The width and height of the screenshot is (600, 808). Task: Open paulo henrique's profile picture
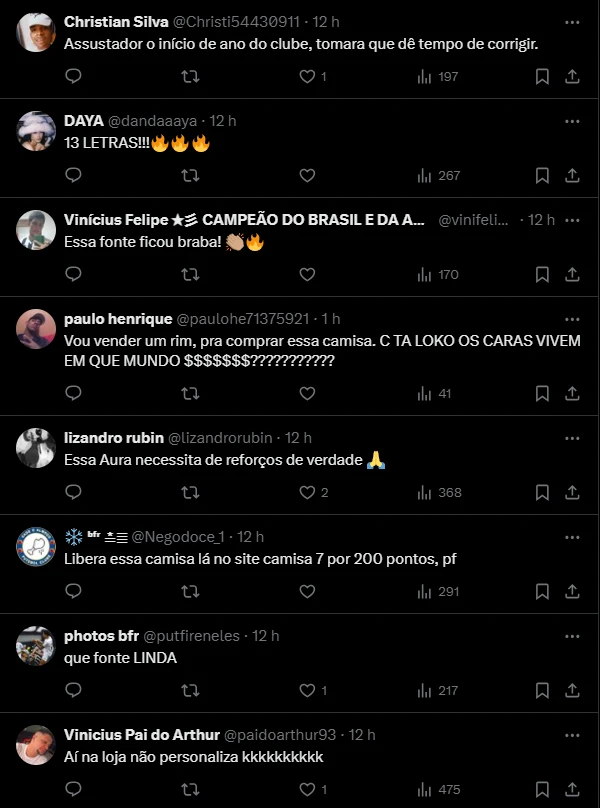(x=36, y=330)
